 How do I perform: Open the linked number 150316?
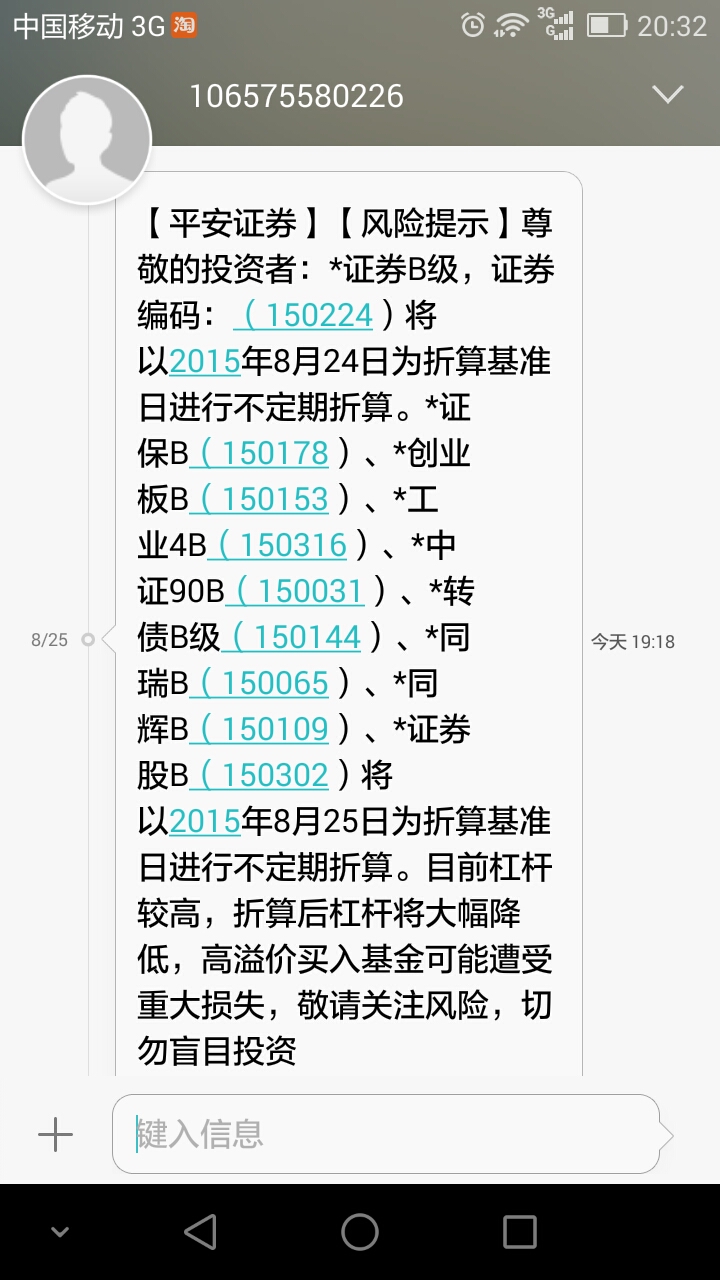[292, 546]
